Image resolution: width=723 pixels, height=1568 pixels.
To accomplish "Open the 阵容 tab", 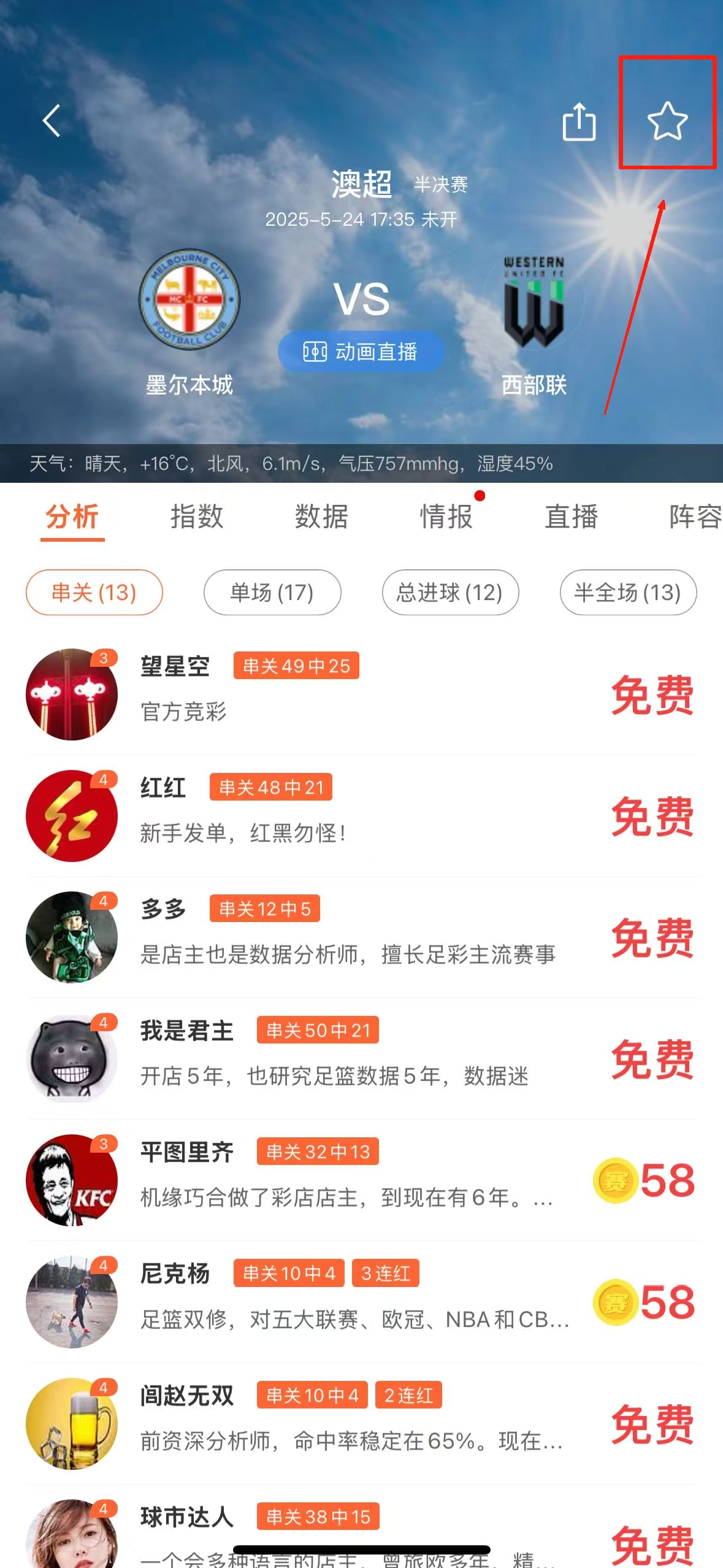I will (695, 517).
